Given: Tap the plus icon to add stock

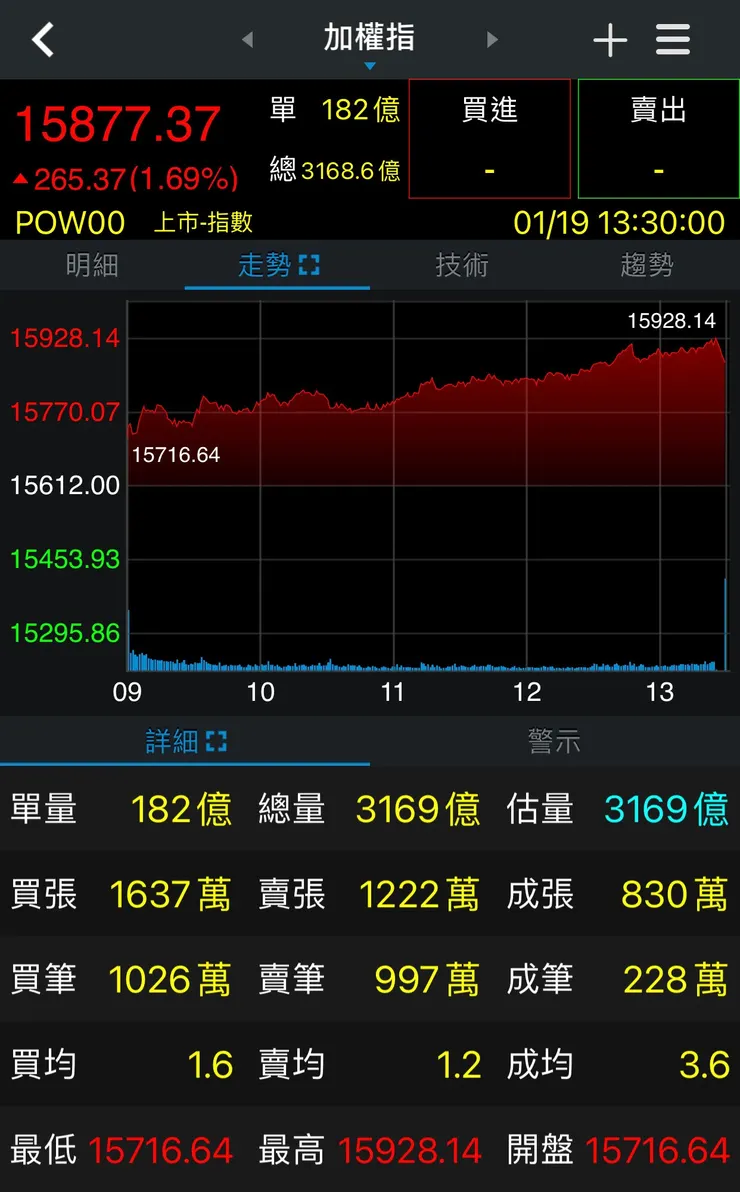Looking at the screenshot, I should (x=609, y=40).
